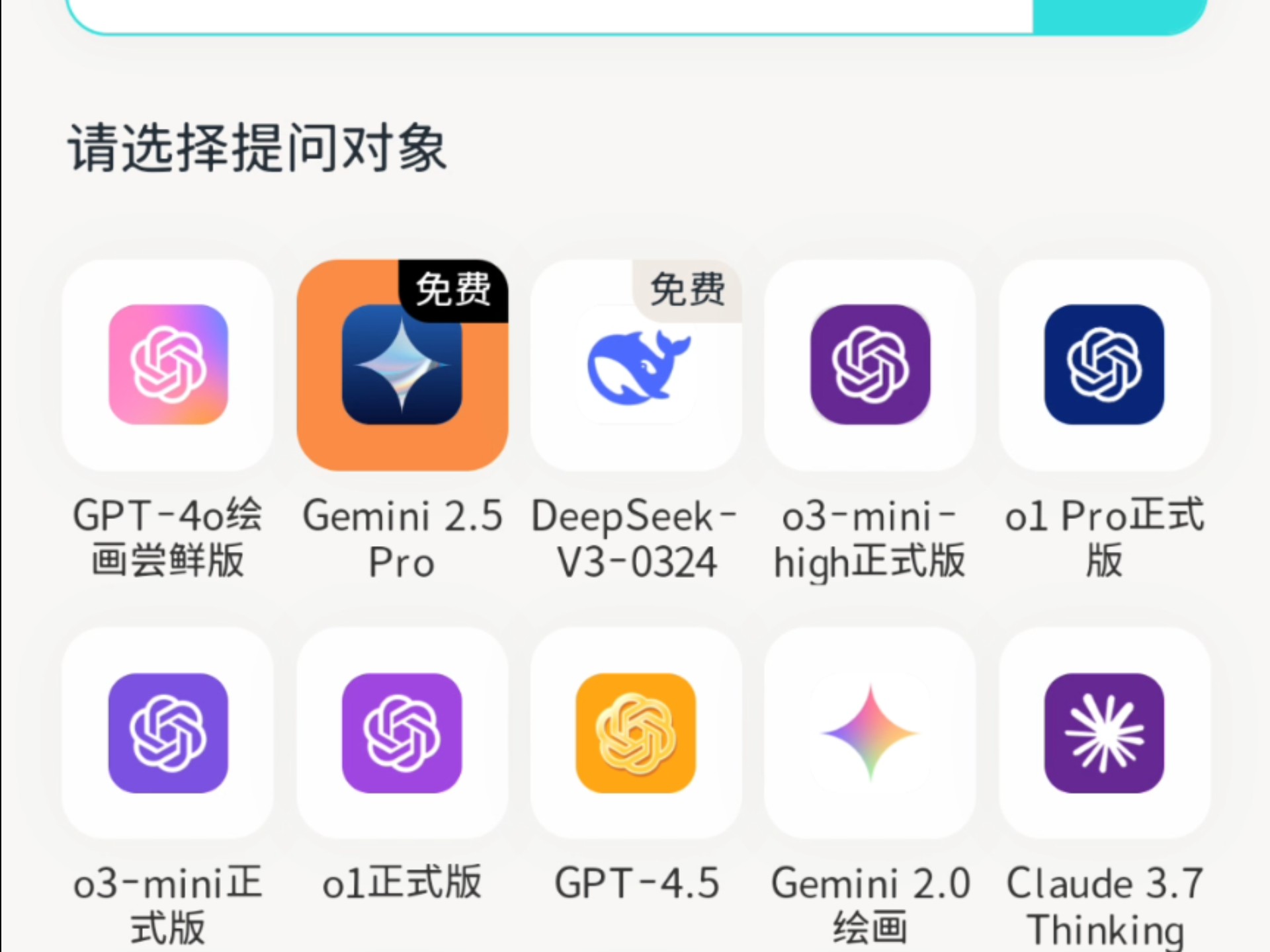Select o3-mini-high正式版 model
The width and height of the screenshot is (1270, 952).
(x=870, y=365)
